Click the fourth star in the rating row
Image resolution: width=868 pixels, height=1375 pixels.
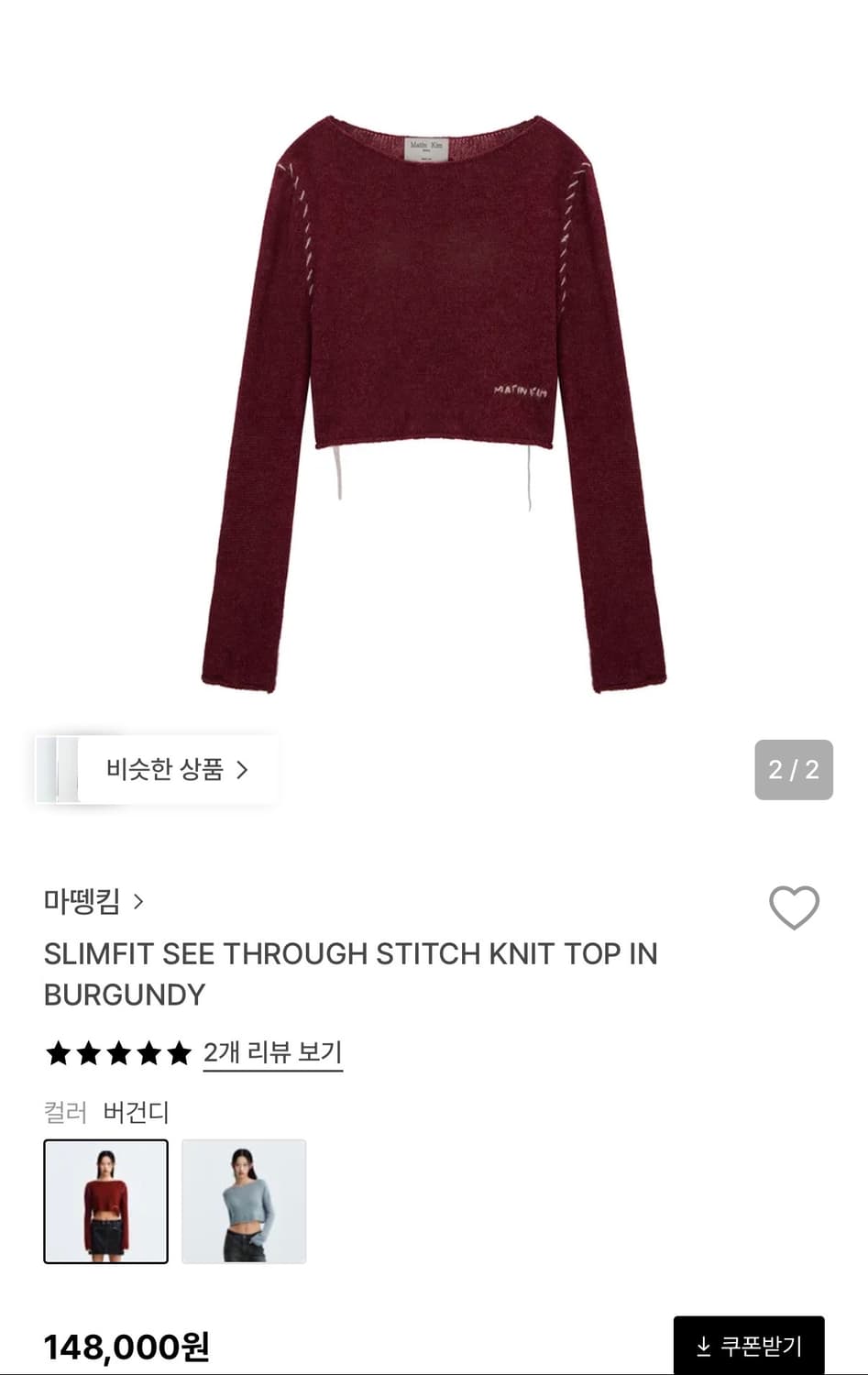148,1054
